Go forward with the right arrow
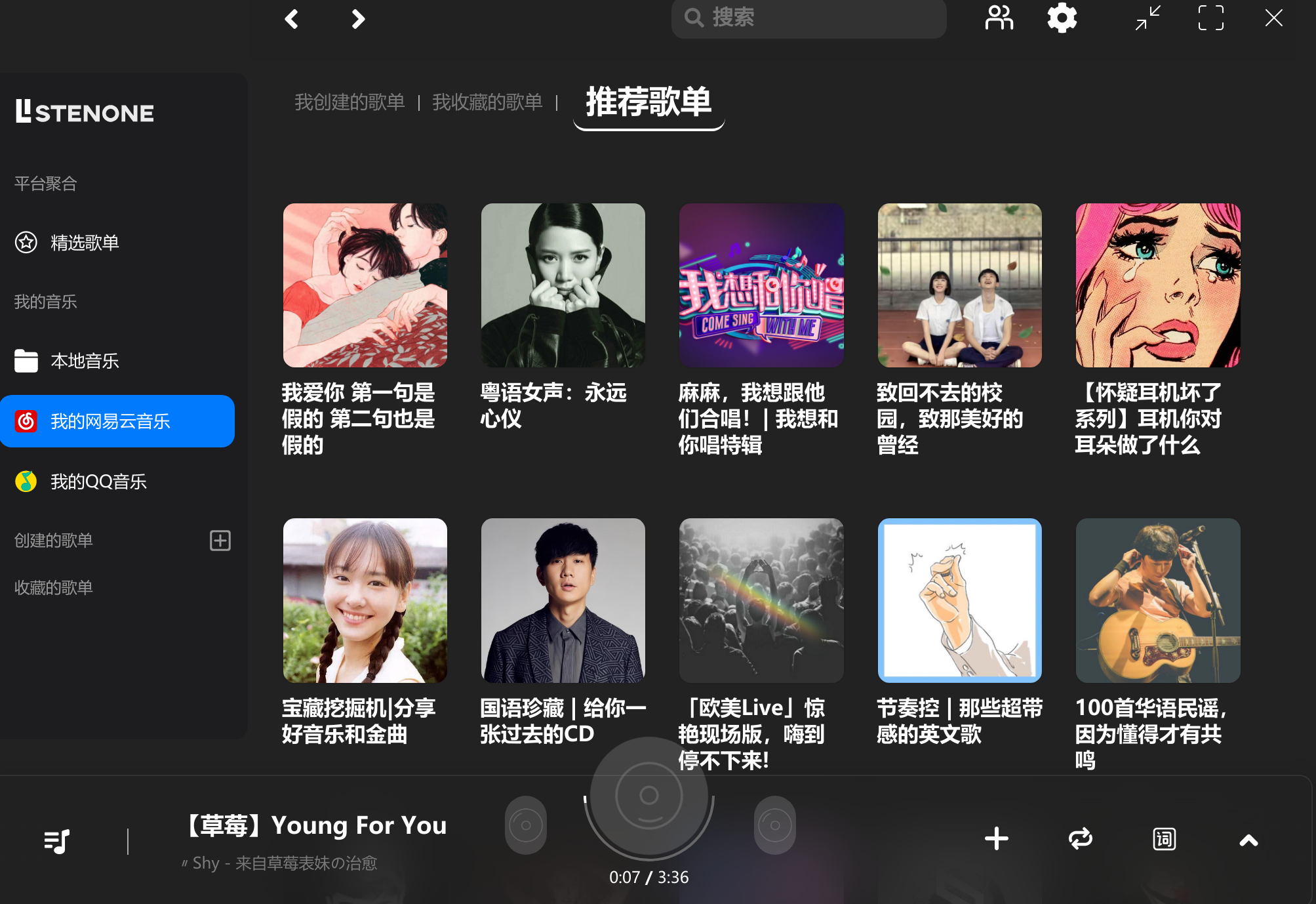1316x904 pixels. (357, 19)
